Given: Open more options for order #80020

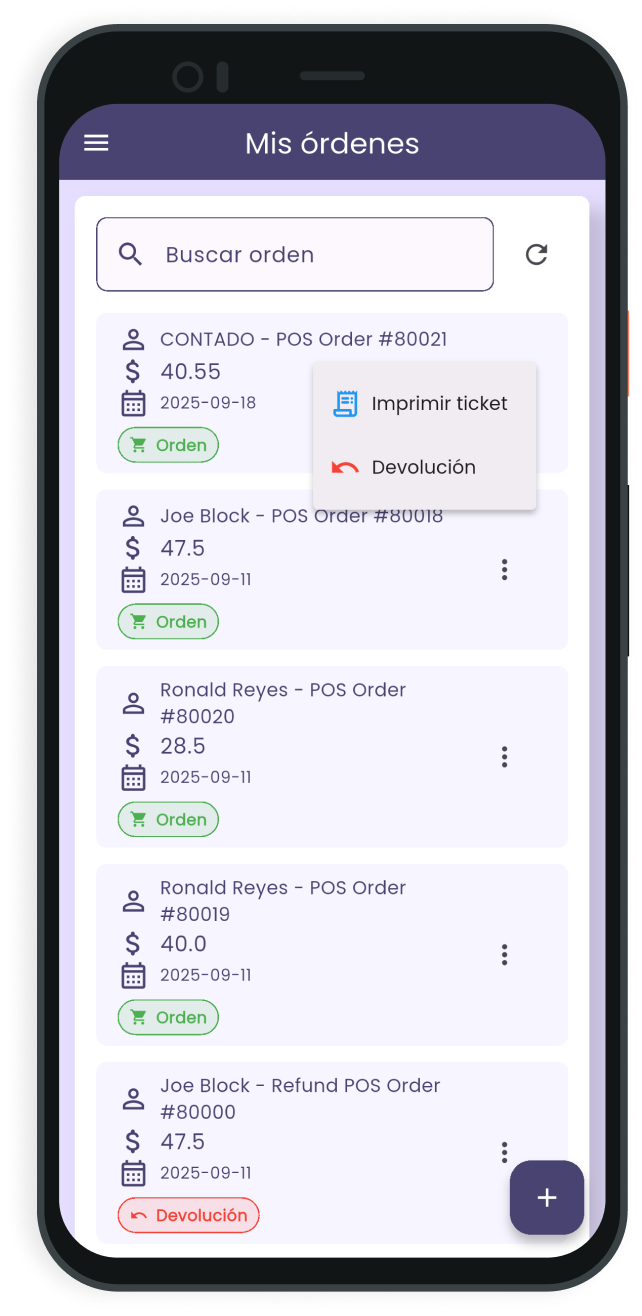Looking at the screenshot, I should (x=504, y=757).
